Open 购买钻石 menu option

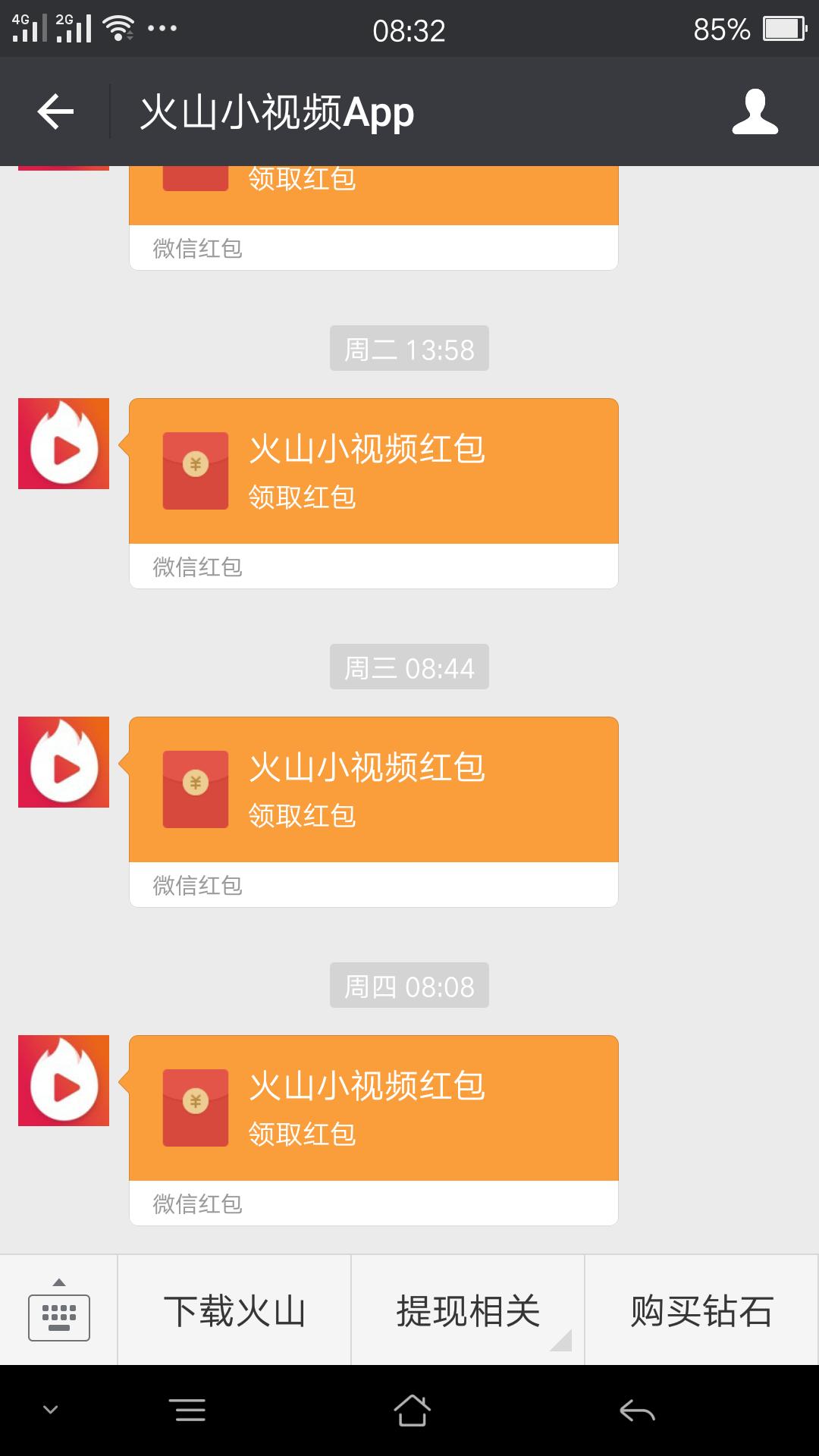(701, 1310)
